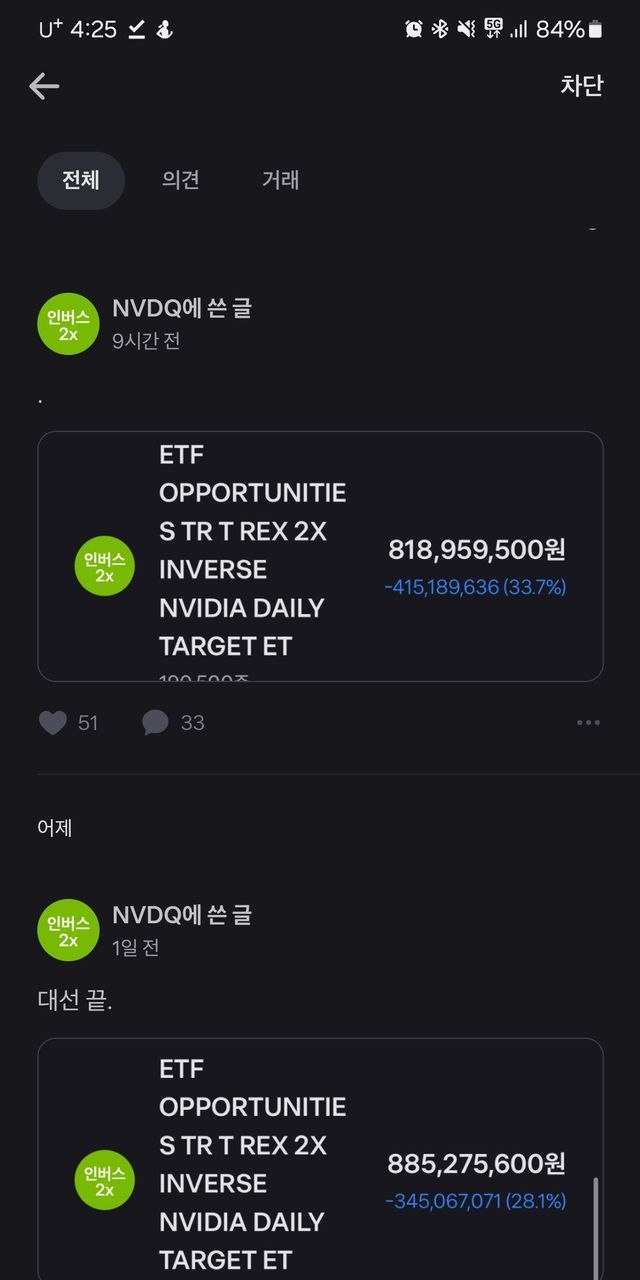Open comments on the 9시간 전 post

coord(155,723)
